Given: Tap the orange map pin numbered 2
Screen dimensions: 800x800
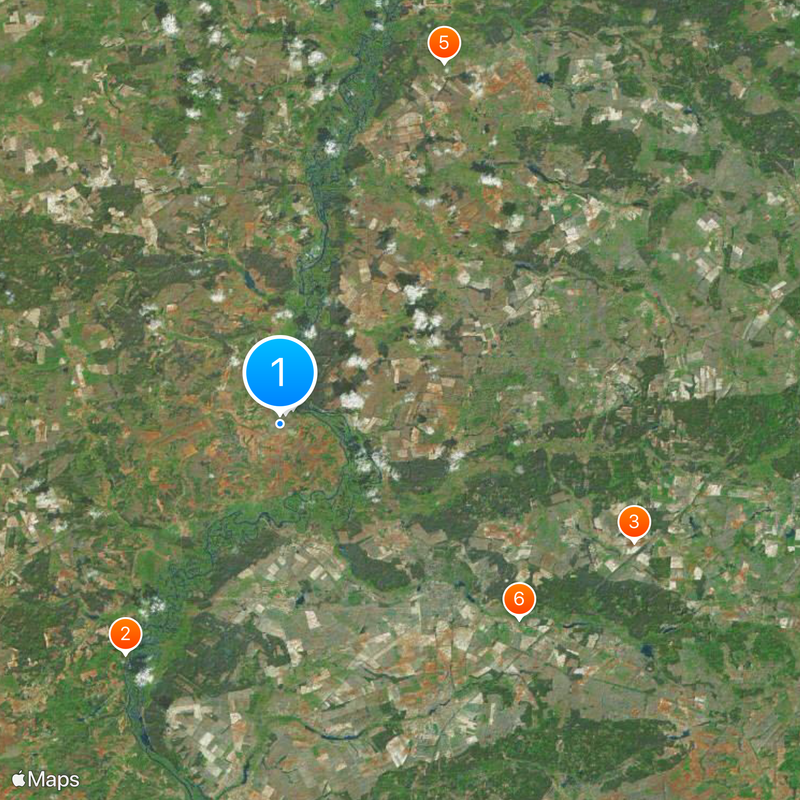Looking at the screenshot, I should click(x=125, y=634).
